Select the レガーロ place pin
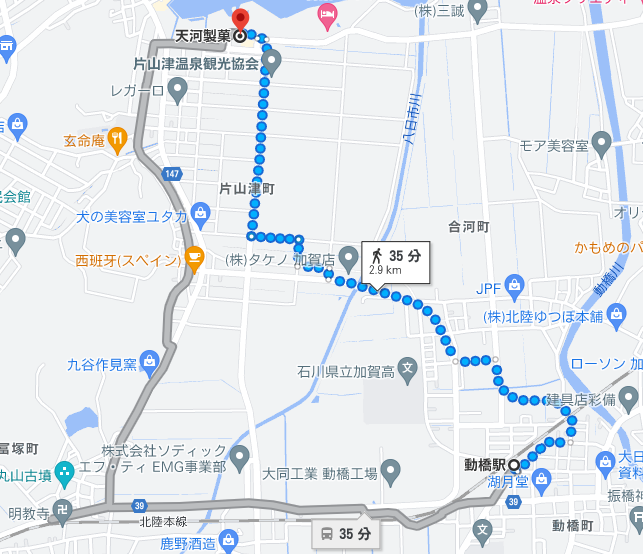Screen dimensions: 643x554 178,90
